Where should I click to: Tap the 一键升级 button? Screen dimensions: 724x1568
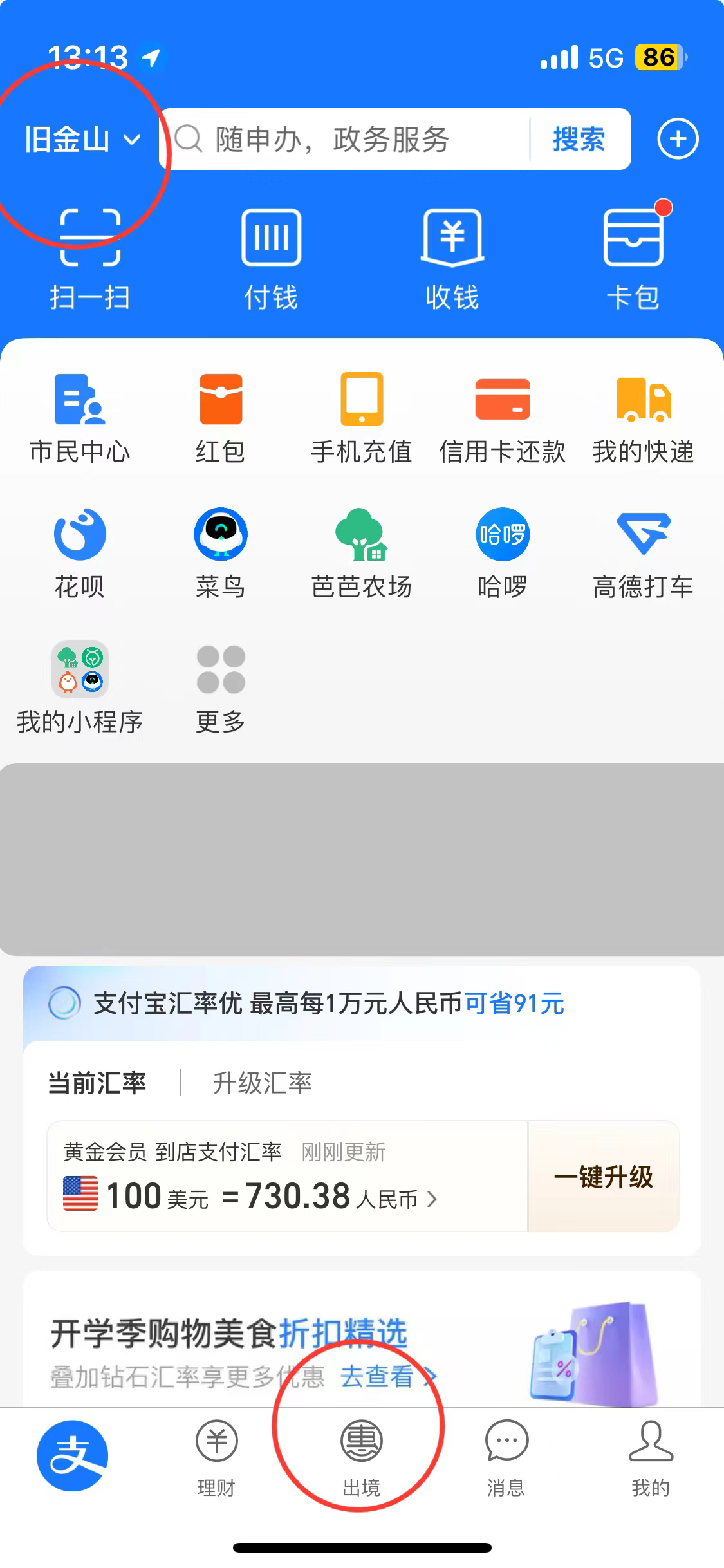point(603,1177)
